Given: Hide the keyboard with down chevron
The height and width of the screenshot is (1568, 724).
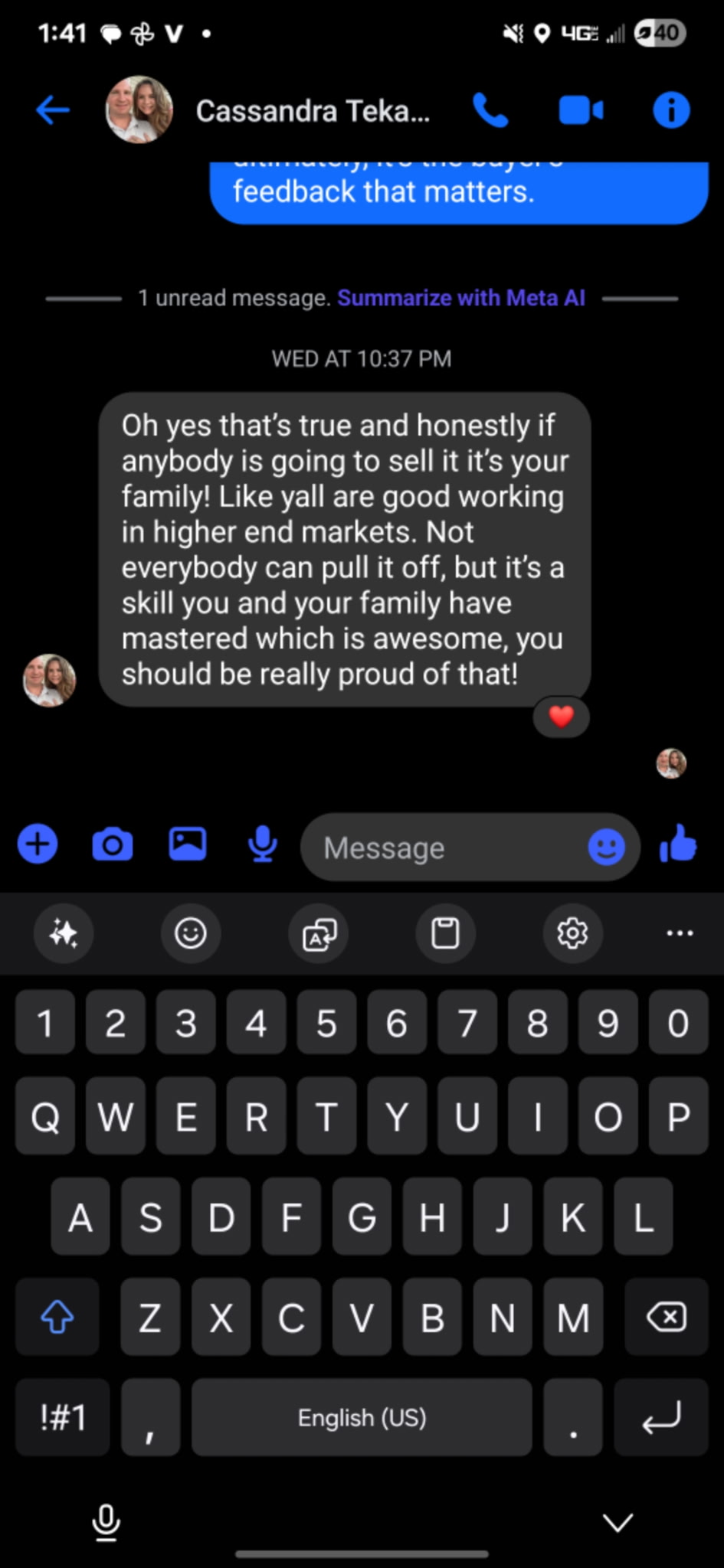Looking at the screenshot, I should pos(618,1522).
